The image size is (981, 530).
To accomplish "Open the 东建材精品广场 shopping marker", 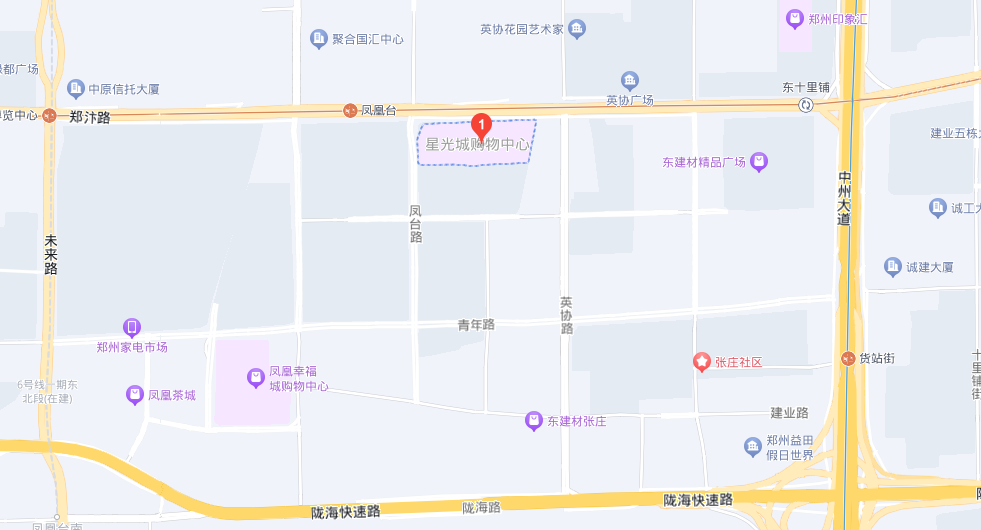I will tap(759, 161).
